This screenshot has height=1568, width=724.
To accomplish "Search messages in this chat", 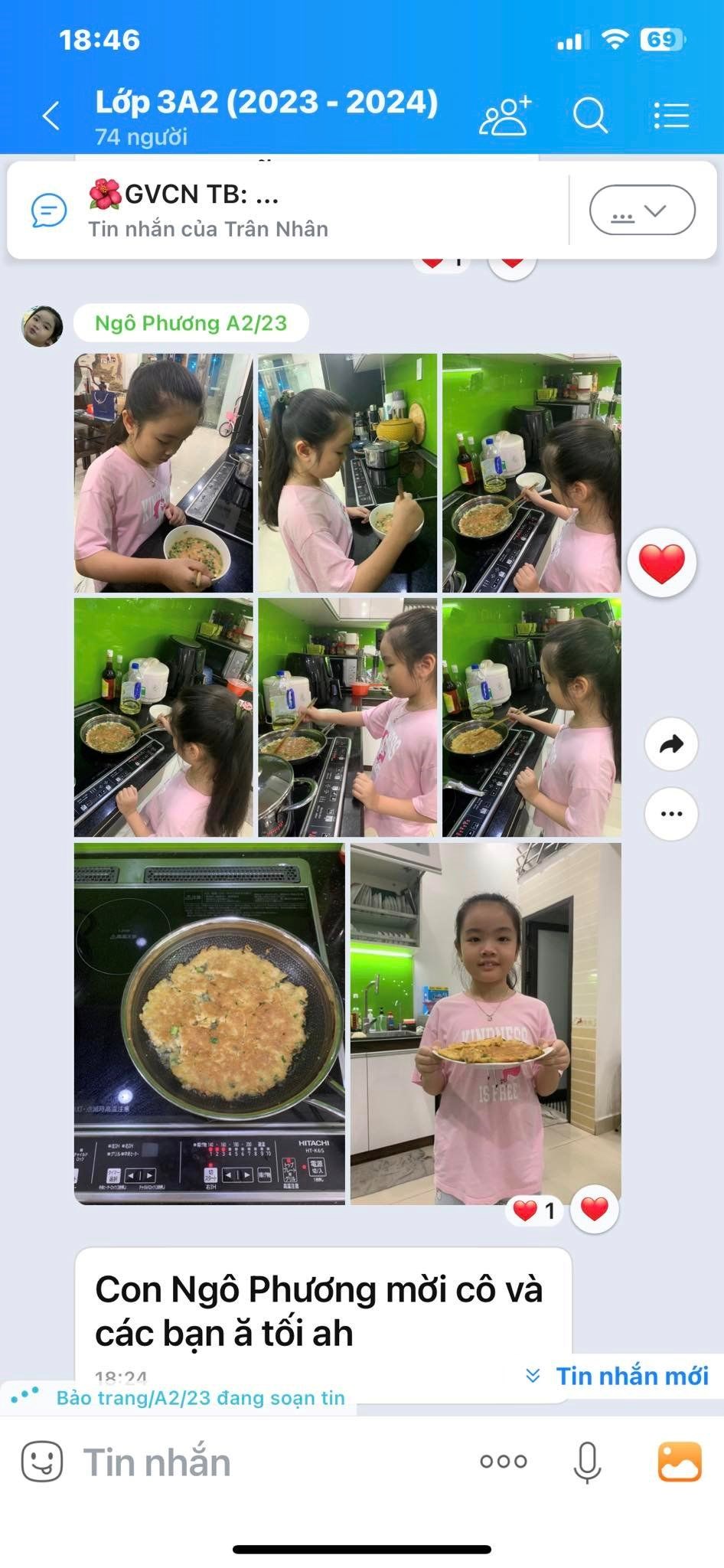I will pyautogui.click(x=589, y=116).
